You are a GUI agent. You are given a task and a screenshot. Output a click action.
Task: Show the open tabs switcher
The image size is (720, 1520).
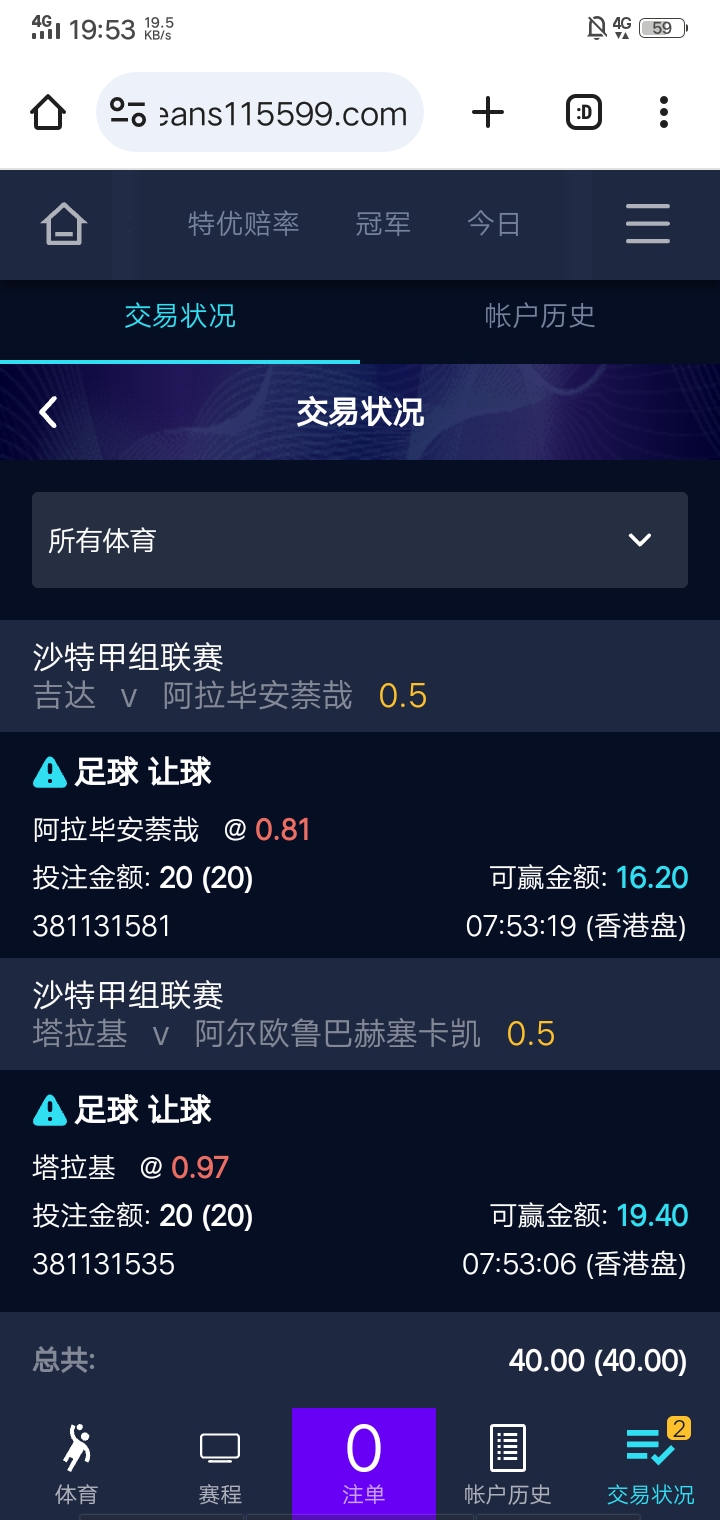(x=584, y=113)
